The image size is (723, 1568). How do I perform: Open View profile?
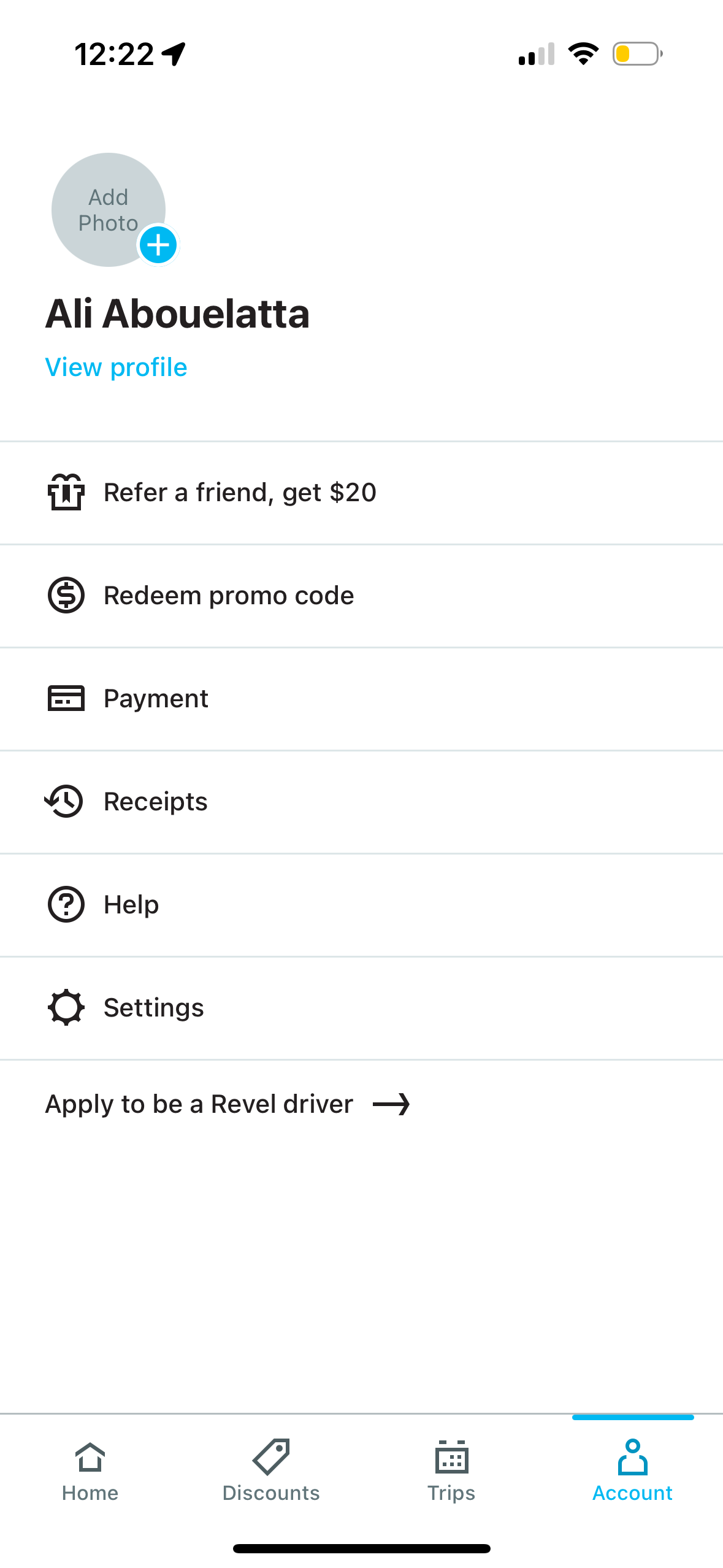tap(116, 367)
